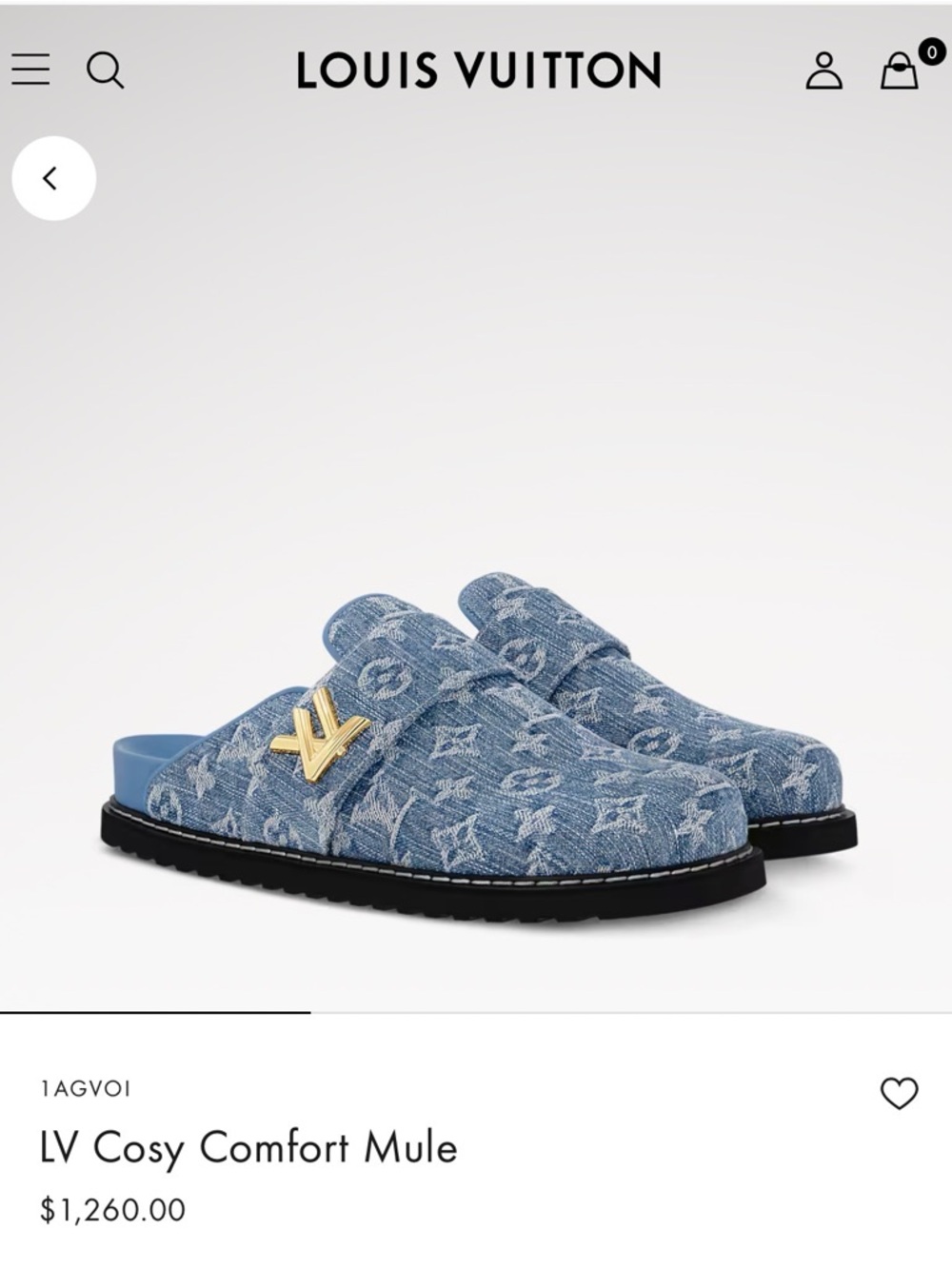Image resolution: width=952 pixels, height=1269 pixels.
Task: Open the hamburger navigation menu
Action: tap(32, 67)
